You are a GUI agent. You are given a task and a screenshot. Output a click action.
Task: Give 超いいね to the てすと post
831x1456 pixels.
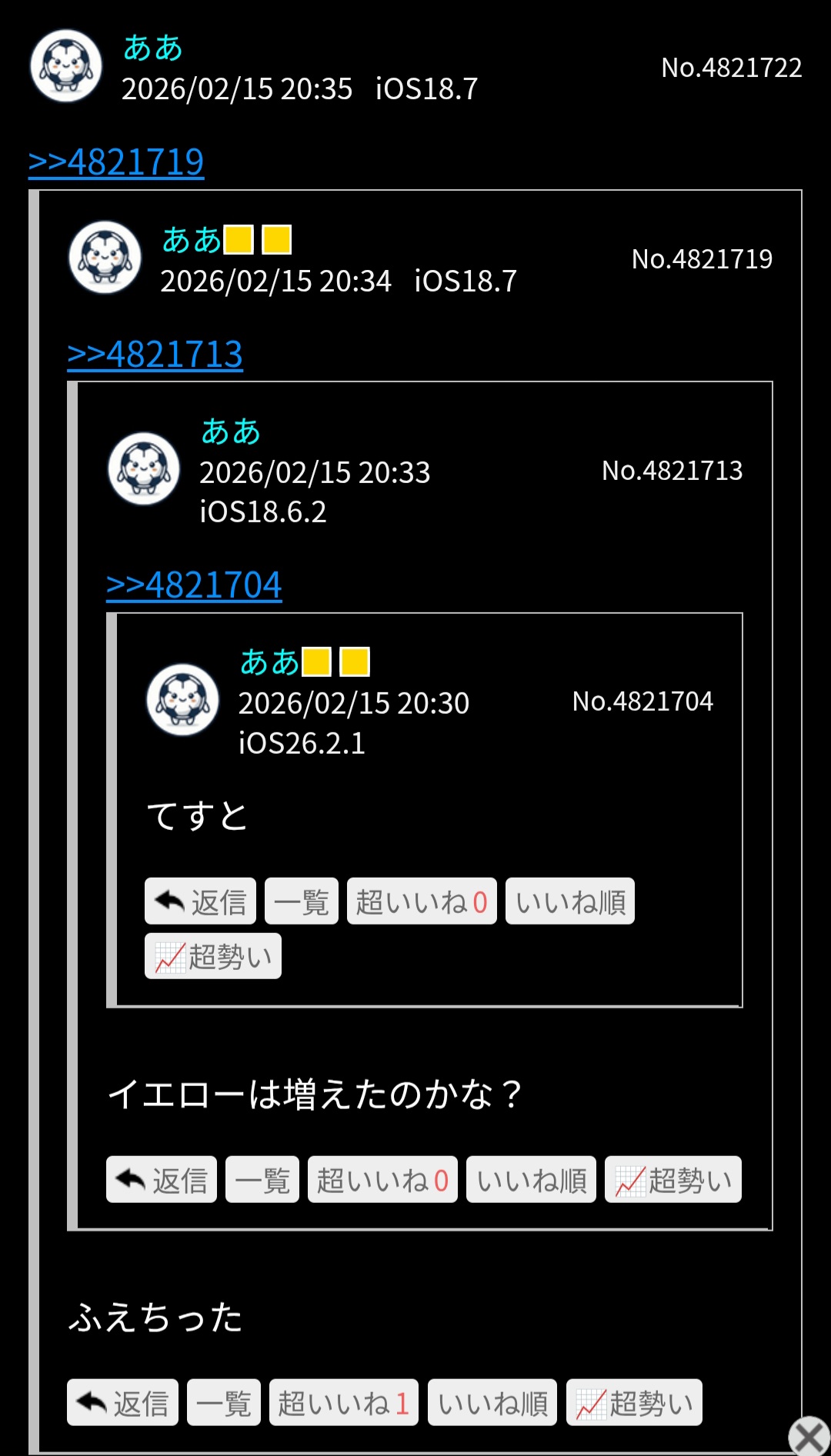[422, 901]
